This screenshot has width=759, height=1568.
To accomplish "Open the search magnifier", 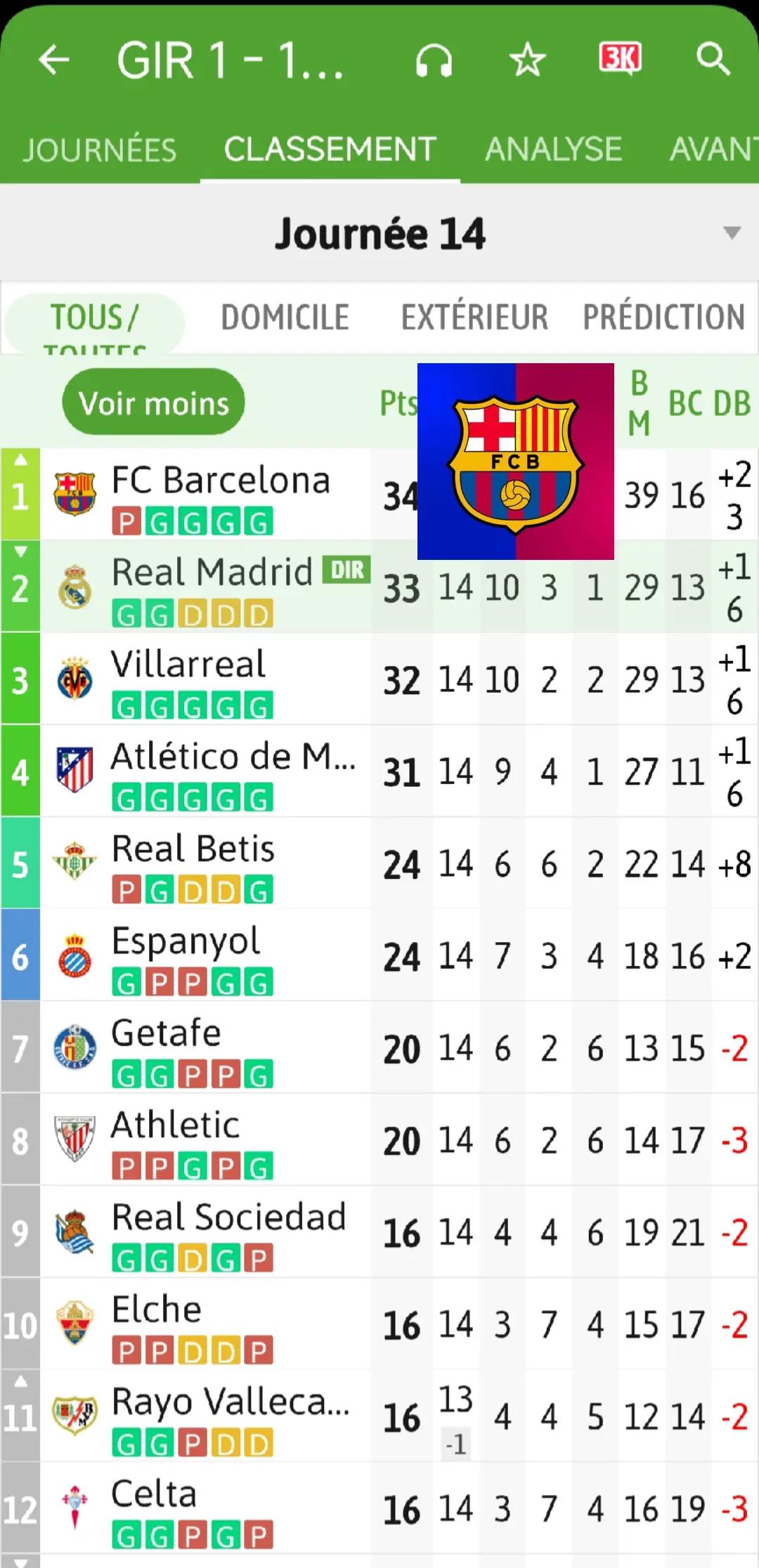I will (713, 60).
